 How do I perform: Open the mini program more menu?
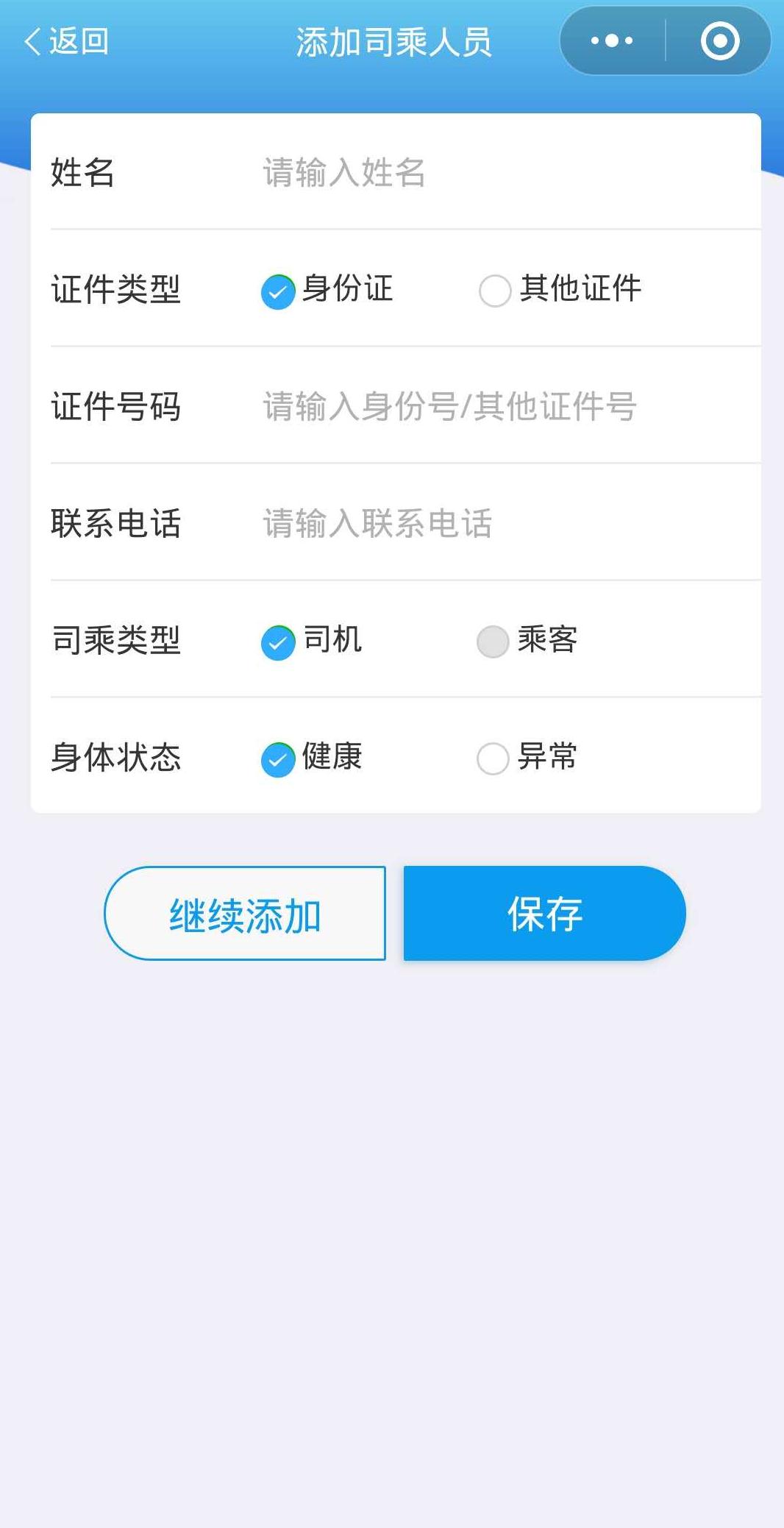click(x=612, y=41)
